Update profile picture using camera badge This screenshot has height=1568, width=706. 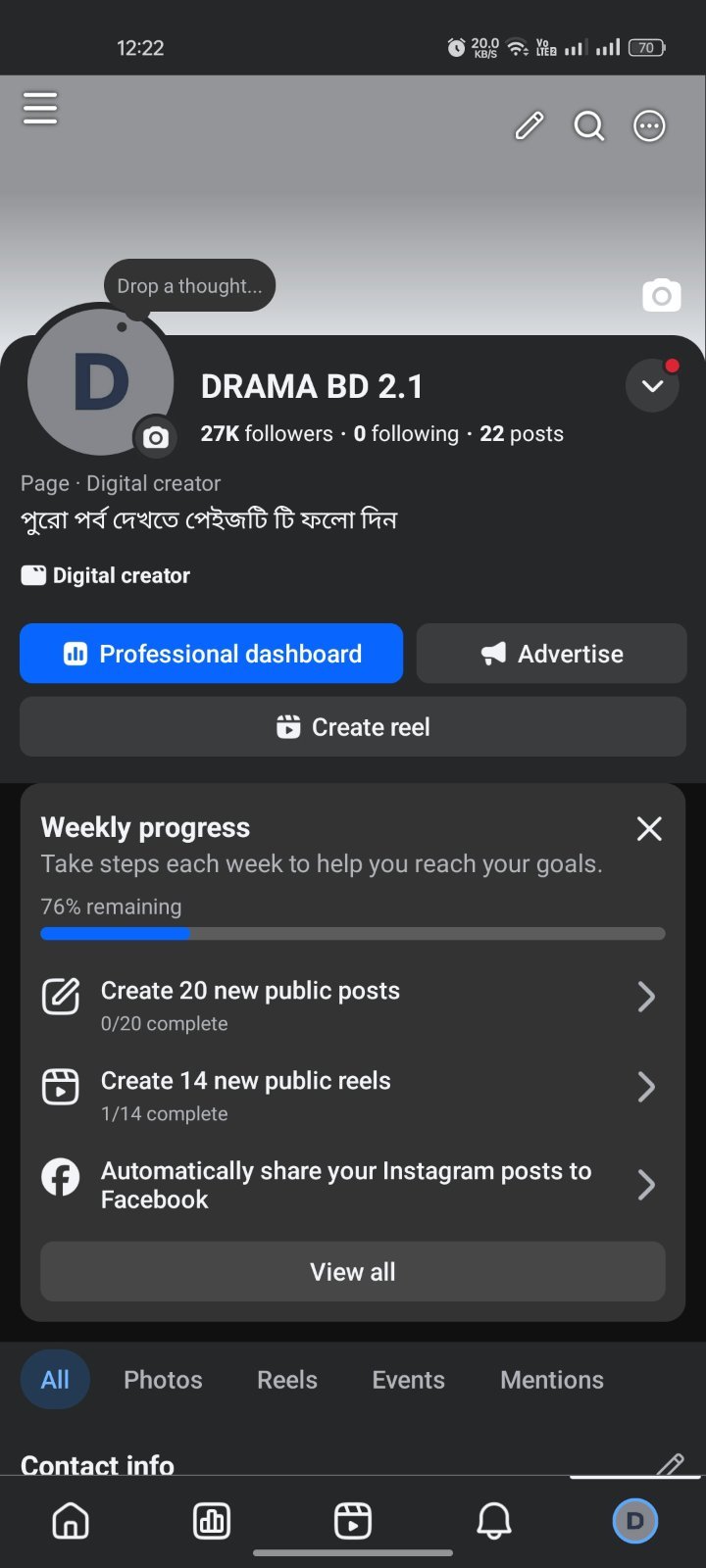coord(156,437)
